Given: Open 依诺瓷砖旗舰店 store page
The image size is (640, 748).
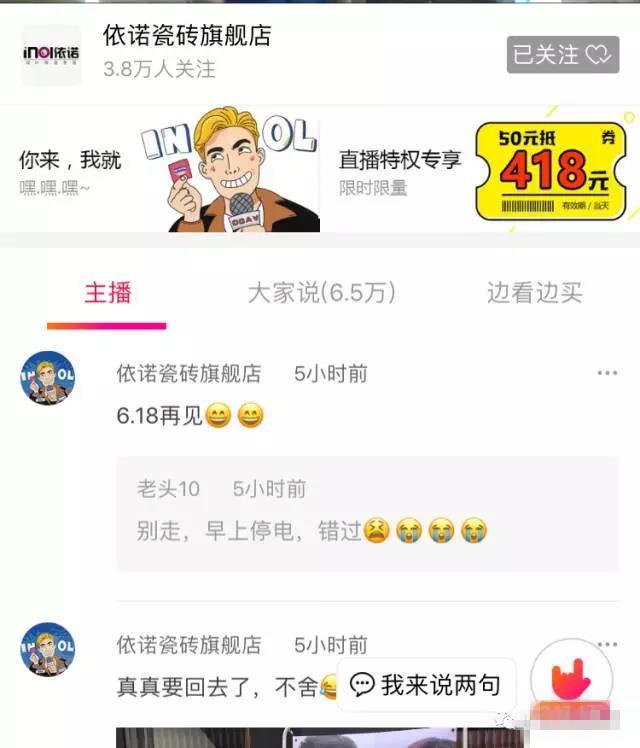Looking at the screenshot, I should (187, 37).
